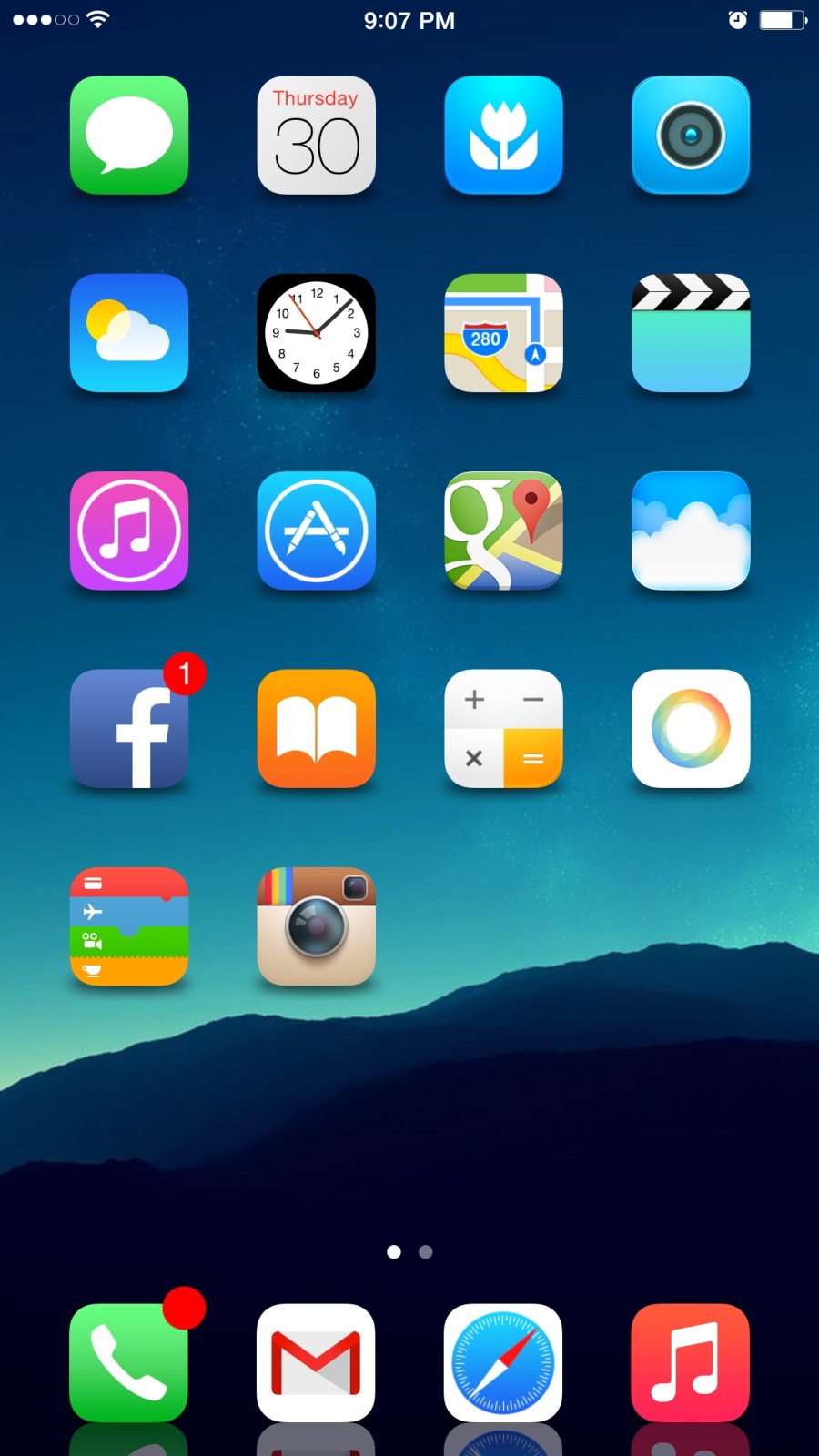Open the Phone app in the dock
The width and height of the screenshot is (819, 1456).
tap(129, 1362)
